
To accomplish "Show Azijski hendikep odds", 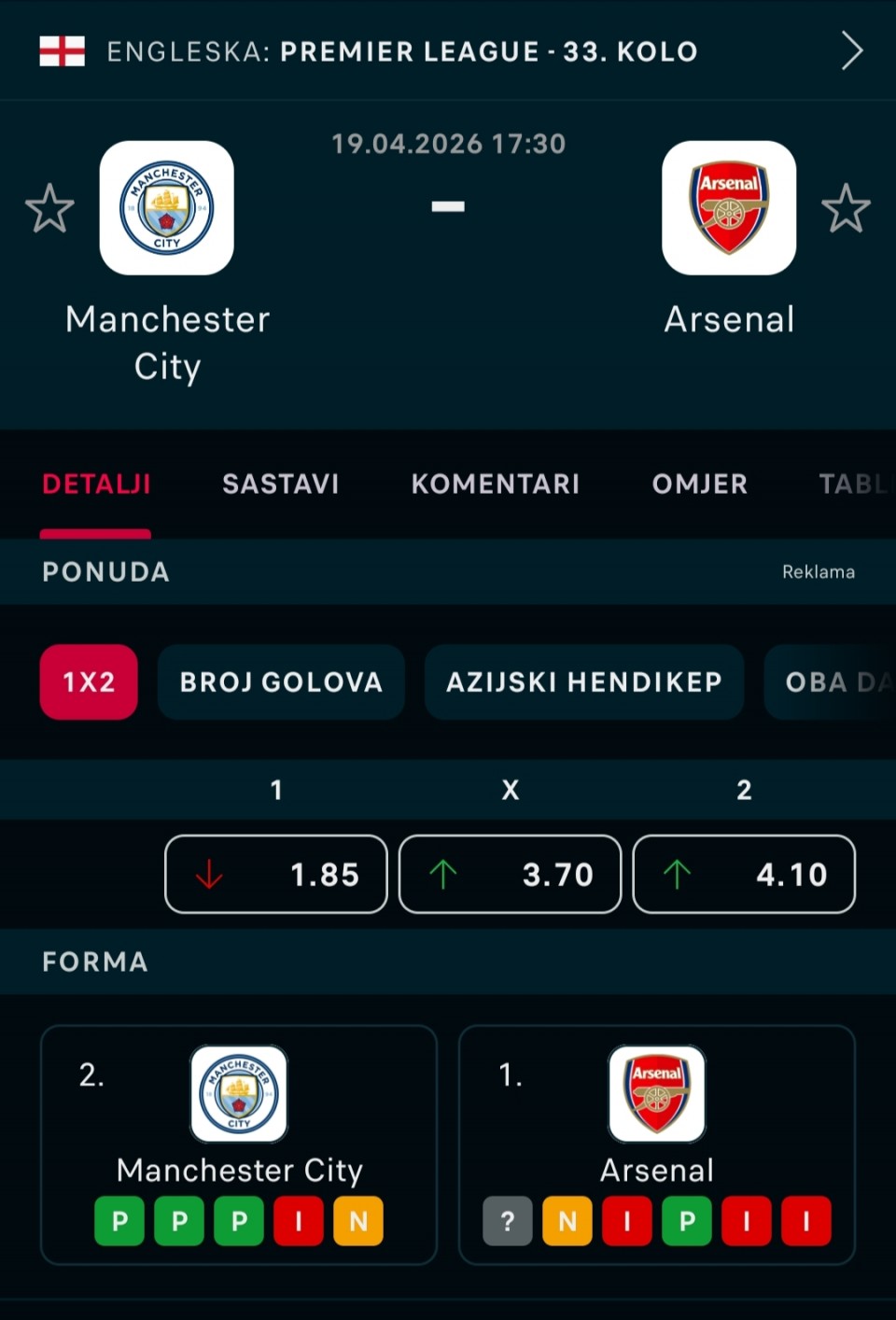I will [x=583, y=682].
